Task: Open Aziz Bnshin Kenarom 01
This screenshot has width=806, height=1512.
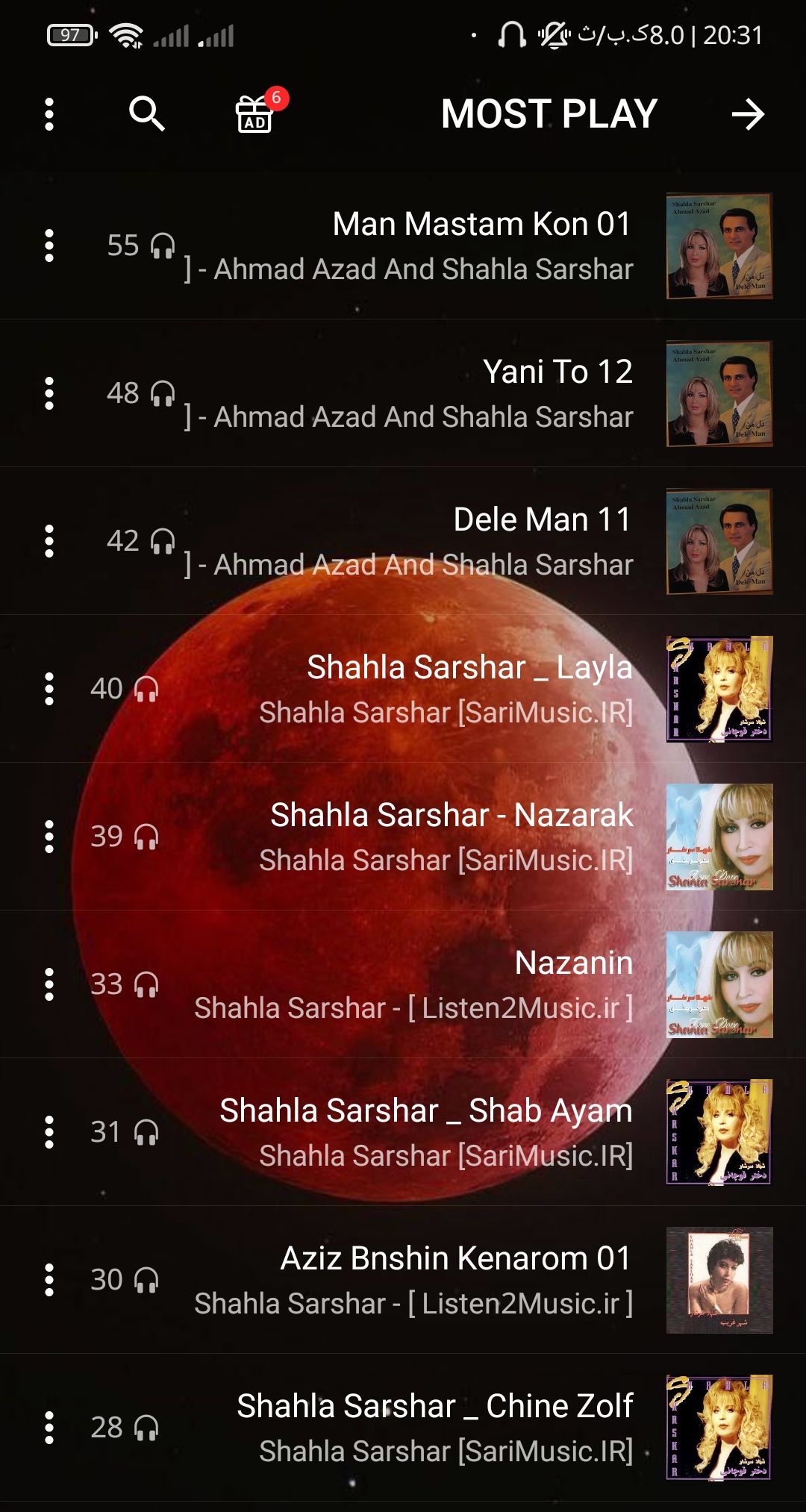Action: click(x=455, y=1259)
